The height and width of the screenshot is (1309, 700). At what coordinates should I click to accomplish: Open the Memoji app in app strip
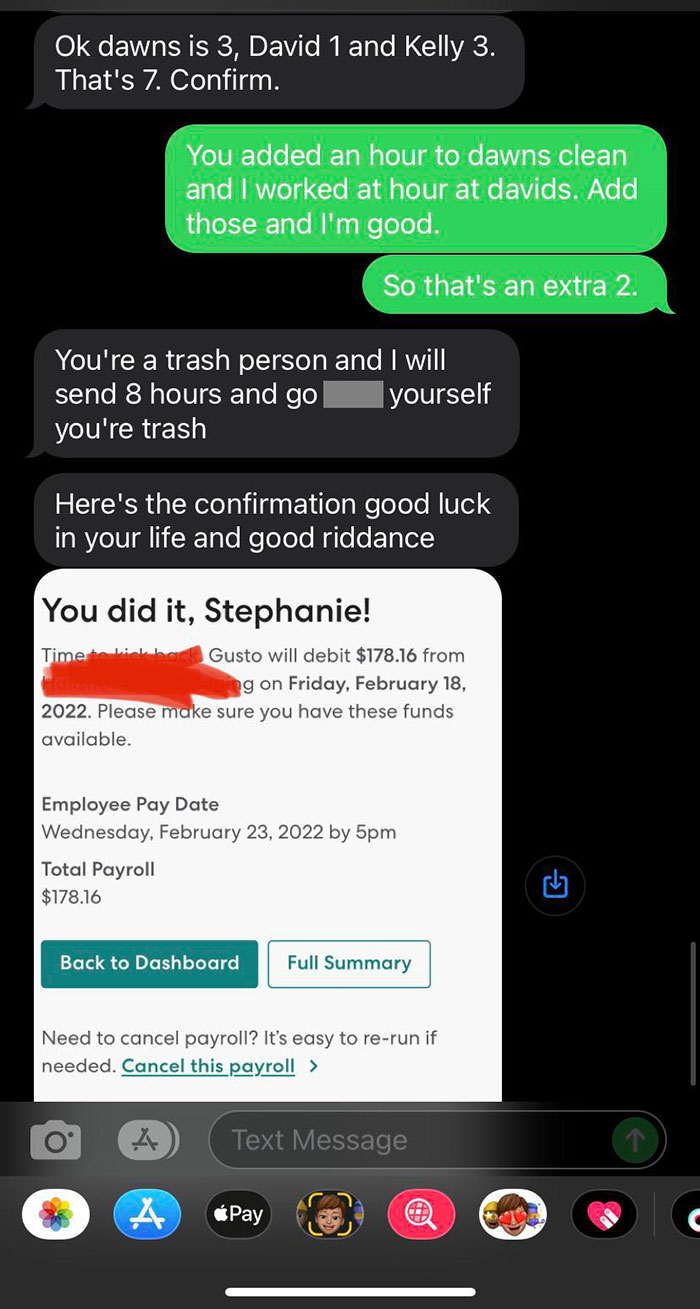point(329,1215)
